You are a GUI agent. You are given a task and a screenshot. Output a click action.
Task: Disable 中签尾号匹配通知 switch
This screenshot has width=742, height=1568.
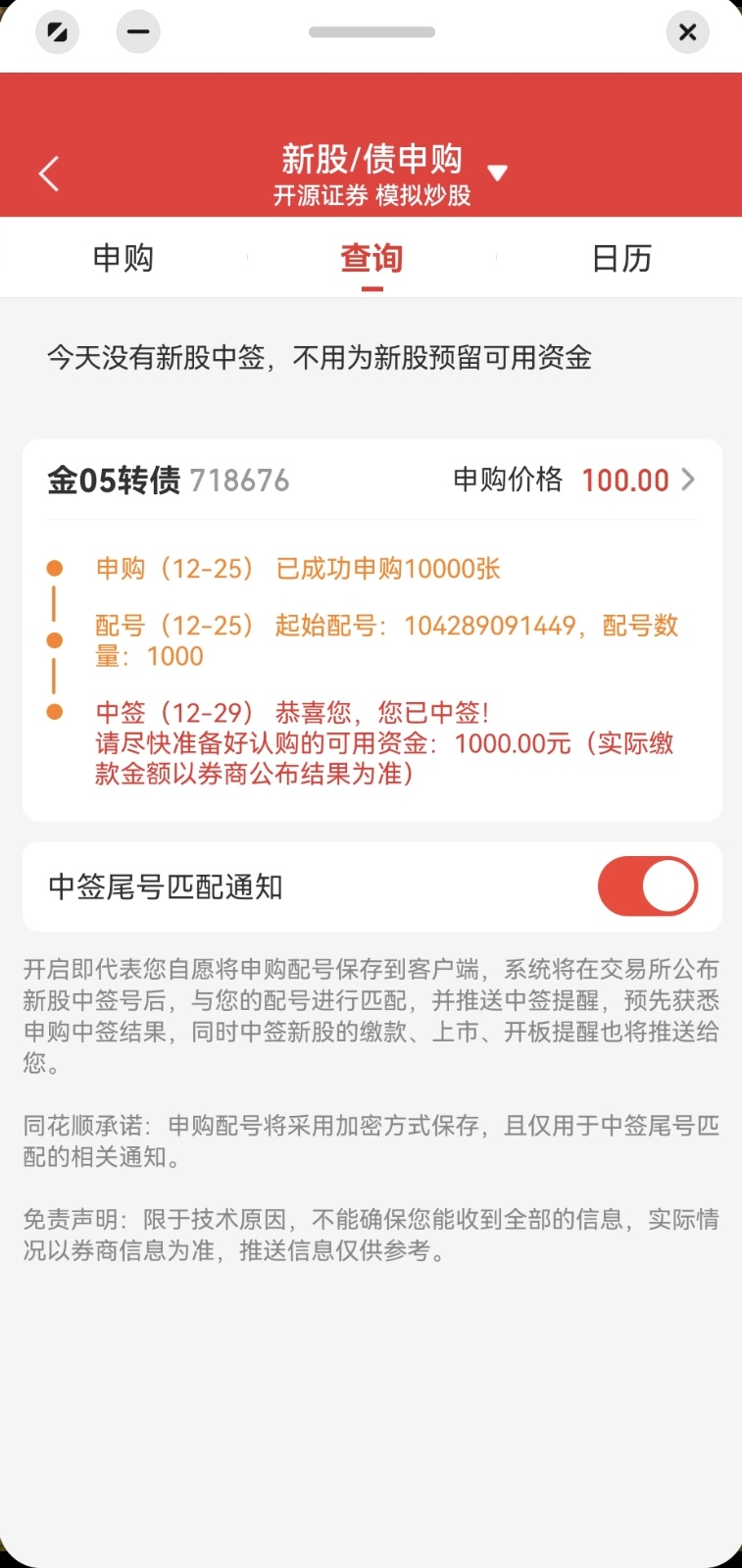[x=648, y=886]
